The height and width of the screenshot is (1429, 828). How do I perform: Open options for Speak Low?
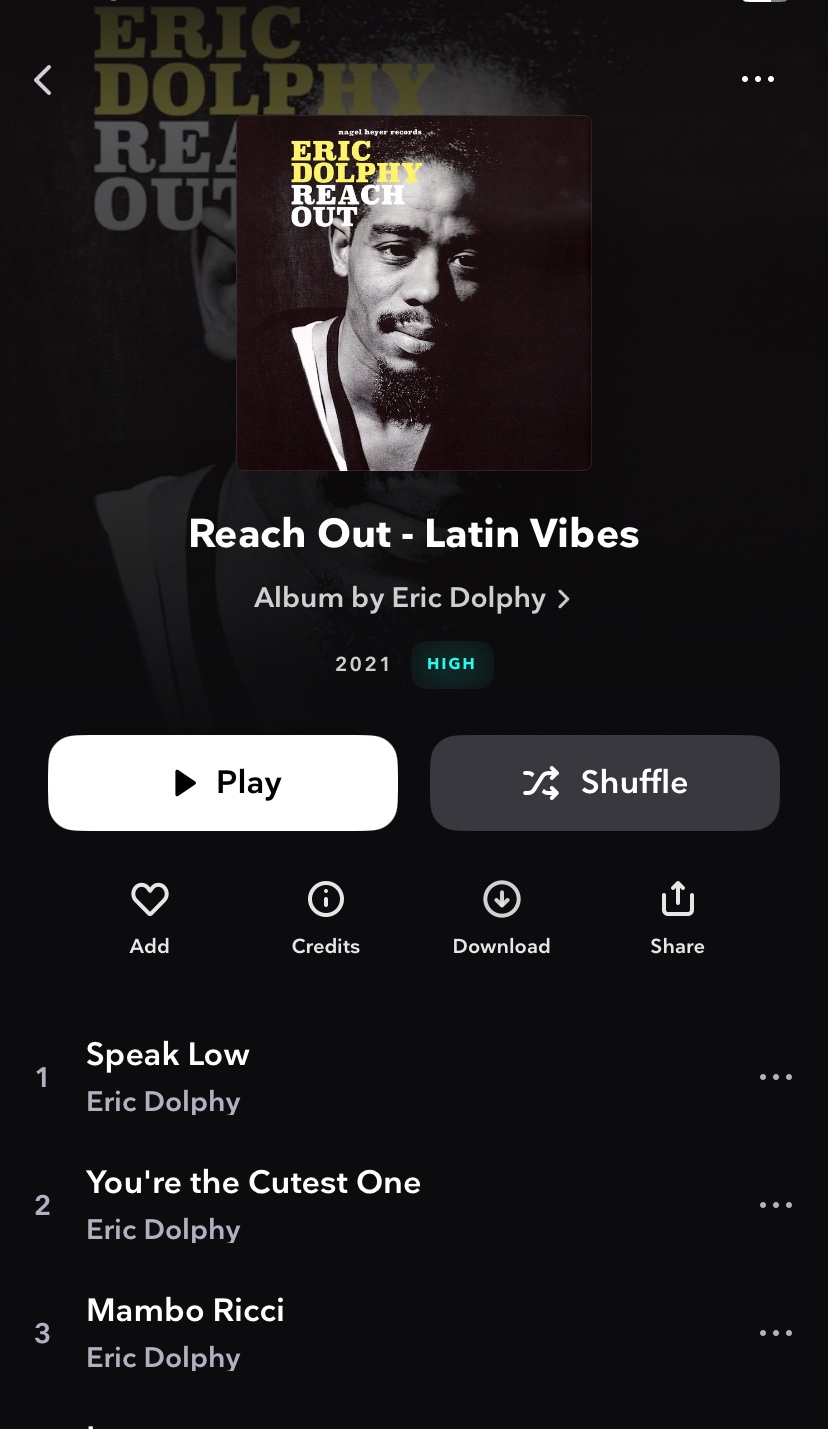776,1077
